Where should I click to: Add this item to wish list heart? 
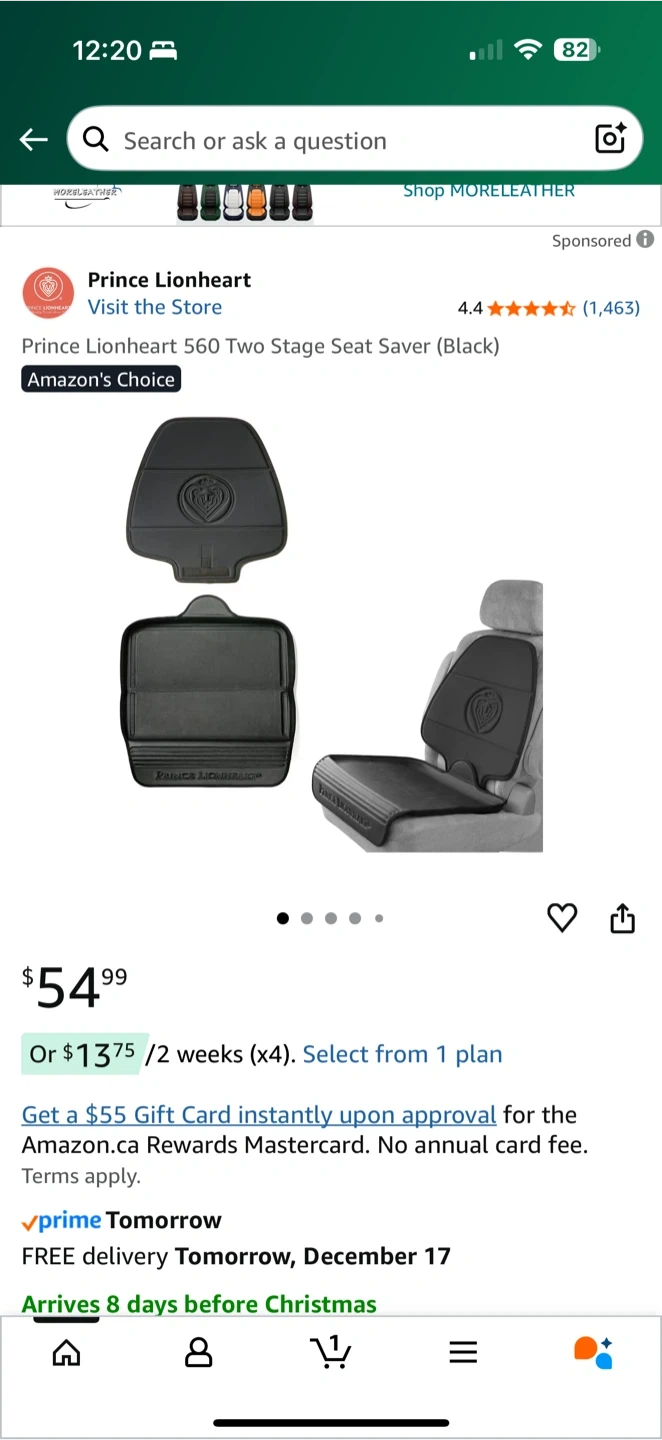562,917
